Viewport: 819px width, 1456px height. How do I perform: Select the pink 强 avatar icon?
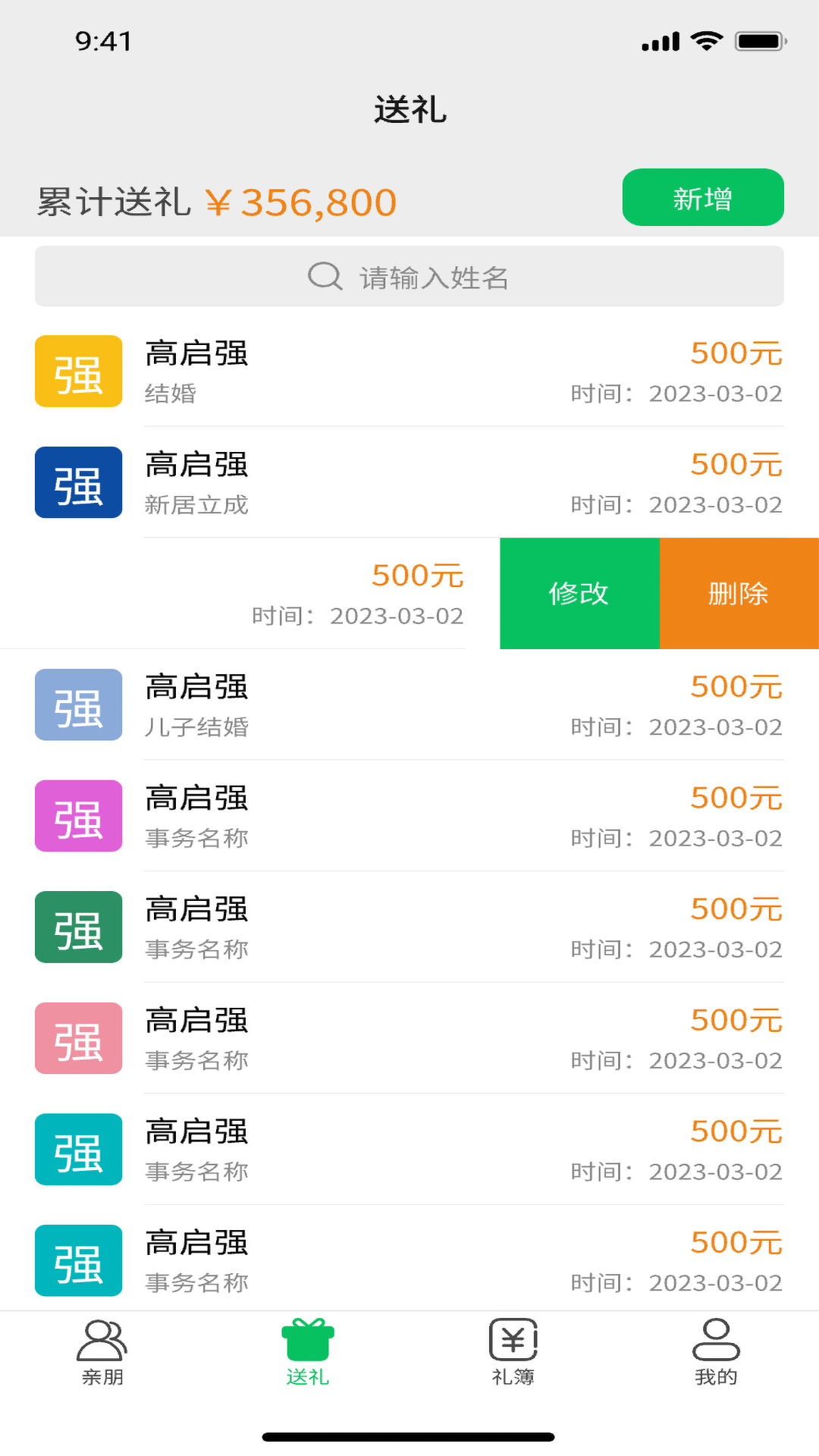[x=78, y=1039]
